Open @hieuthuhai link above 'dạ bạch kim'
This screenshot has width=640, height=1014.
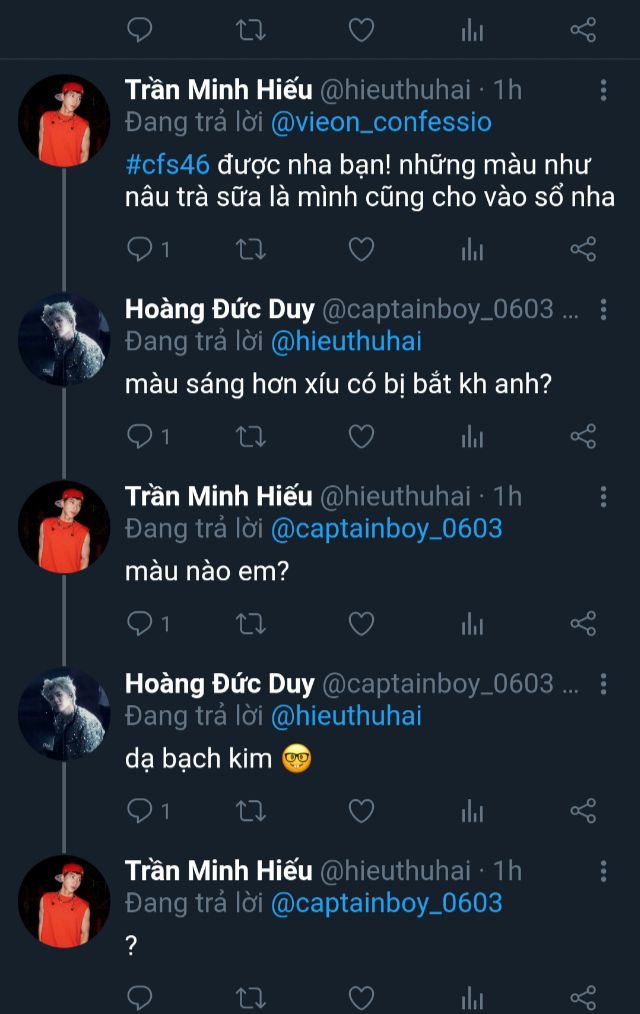346,716
